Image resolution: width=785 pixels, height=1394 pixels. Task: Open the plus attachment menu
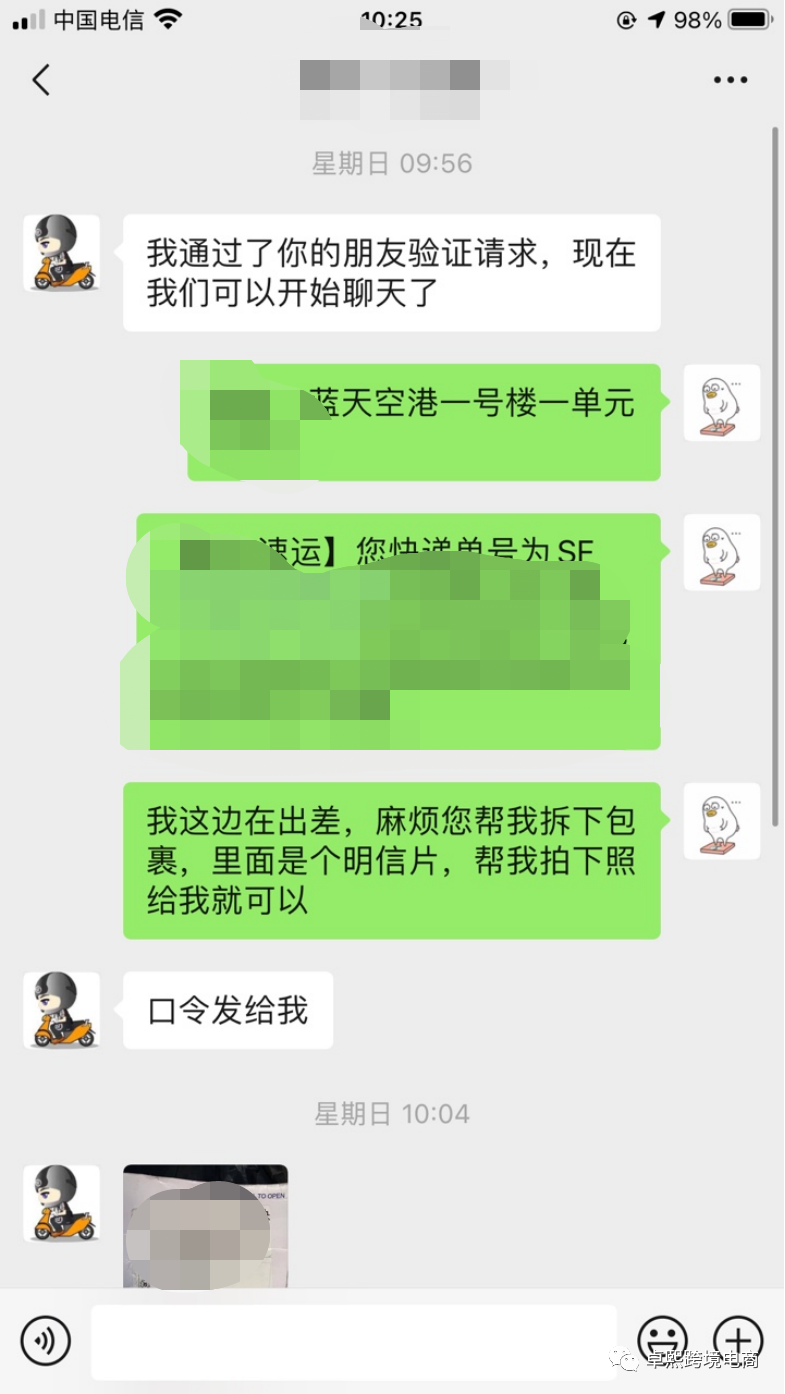coord(738,1338)
